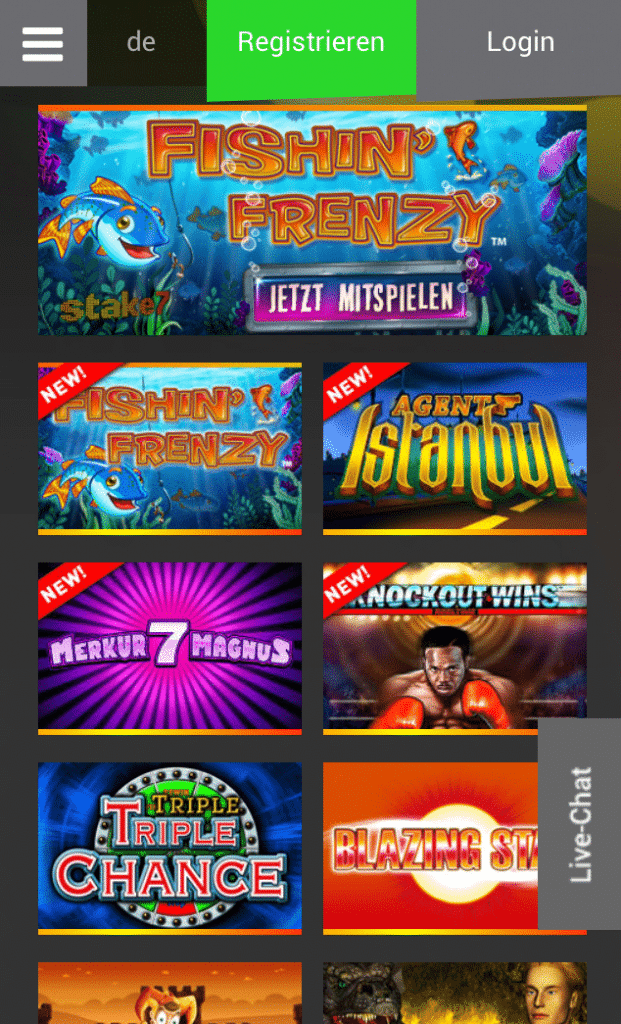Play the Knockout Wins game
621x1024 pixels.
tap(455, 648)
